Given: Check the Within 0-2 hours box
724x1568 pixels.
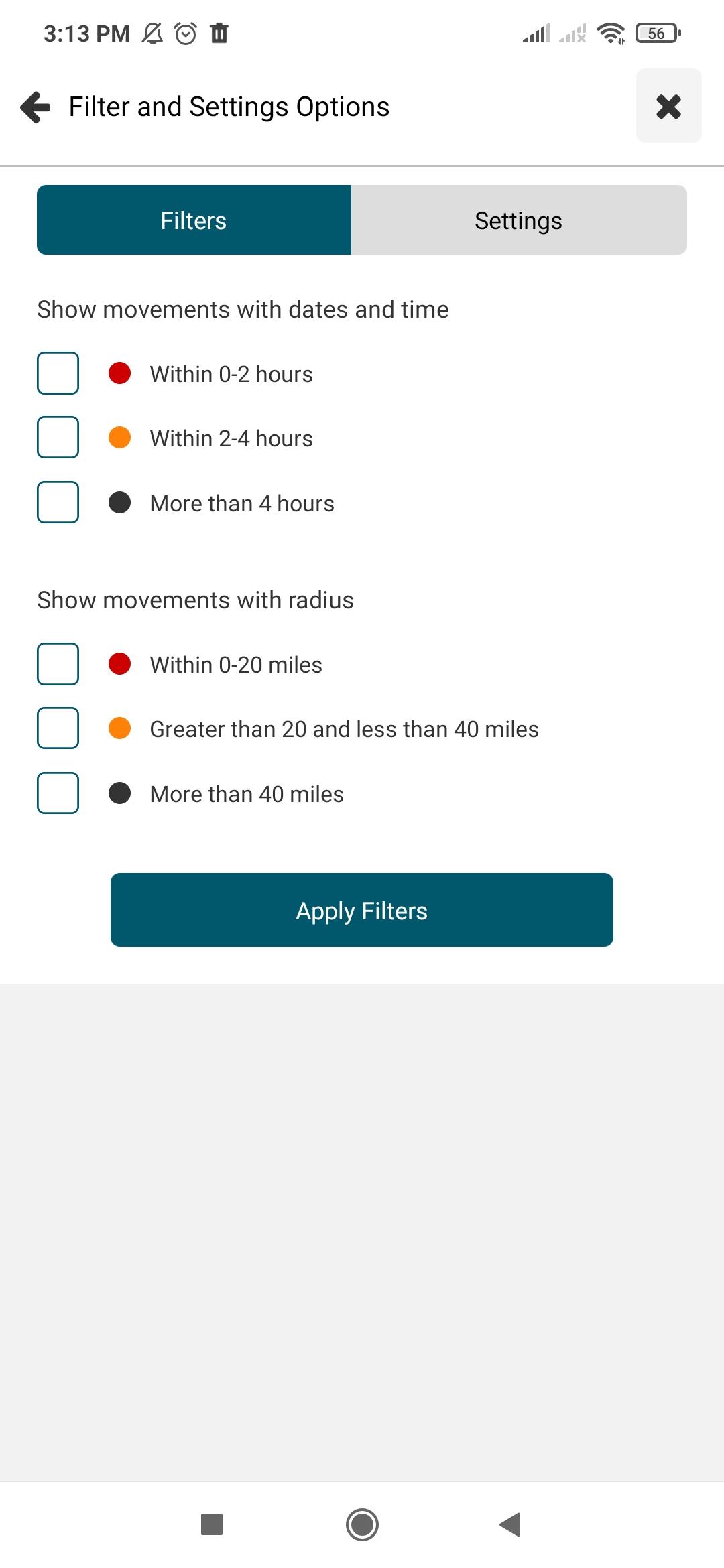Looking at the screenshot, I should [58, 373].
